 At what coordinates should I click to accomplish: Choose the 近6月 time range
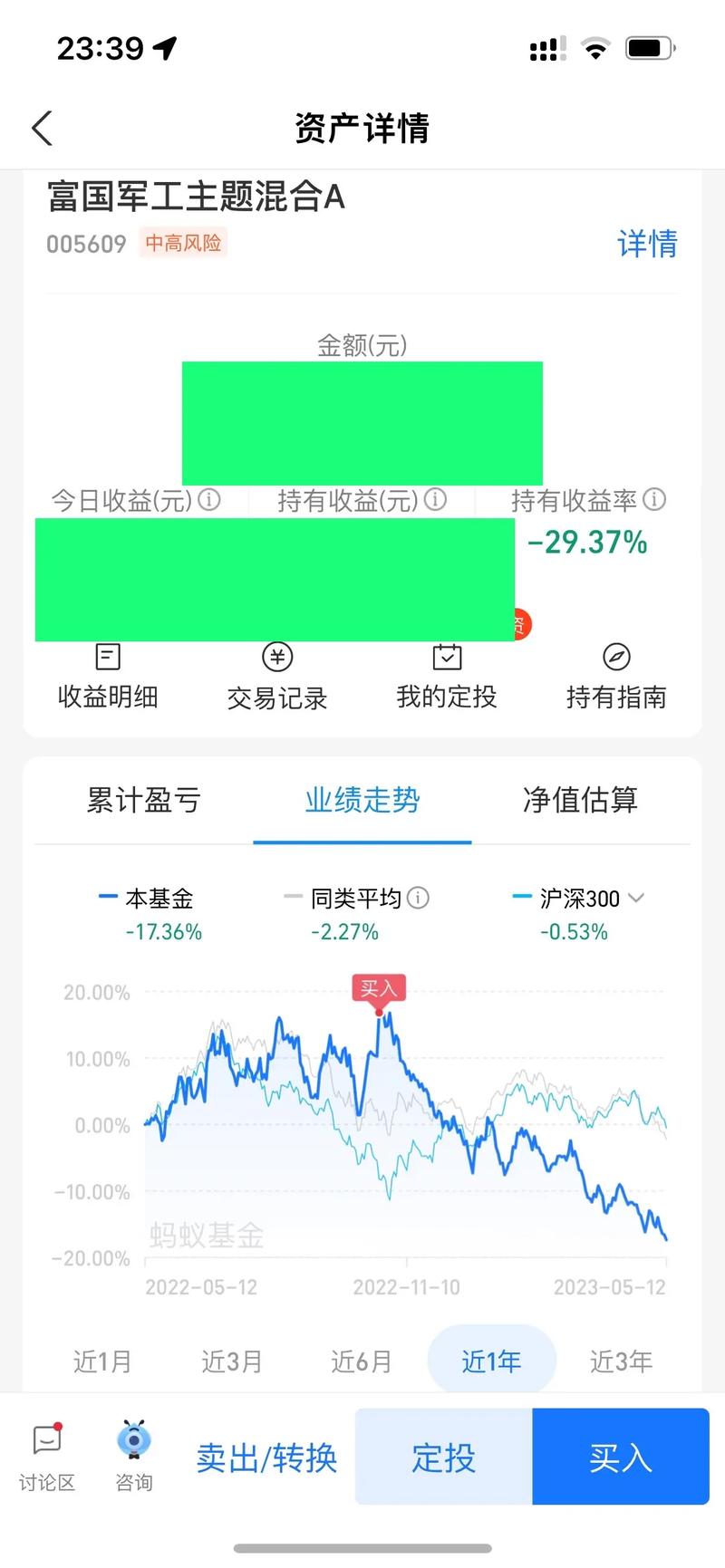tap(362, 1361)
